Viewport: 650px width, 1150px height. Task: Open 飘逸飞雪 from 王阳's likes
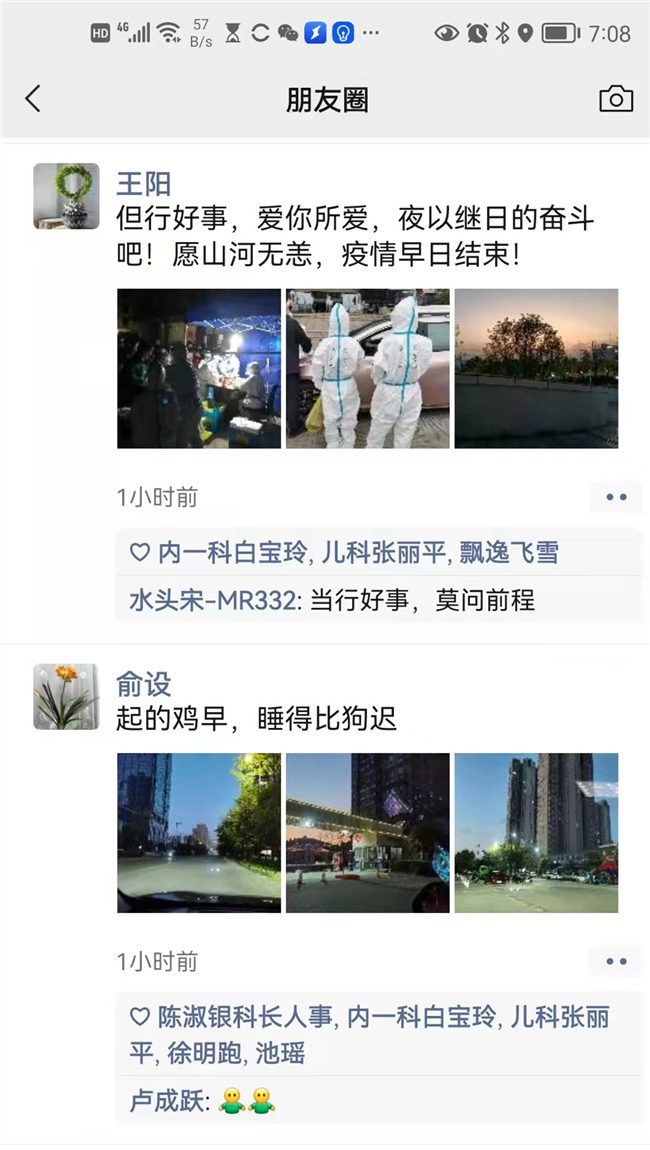509,552
